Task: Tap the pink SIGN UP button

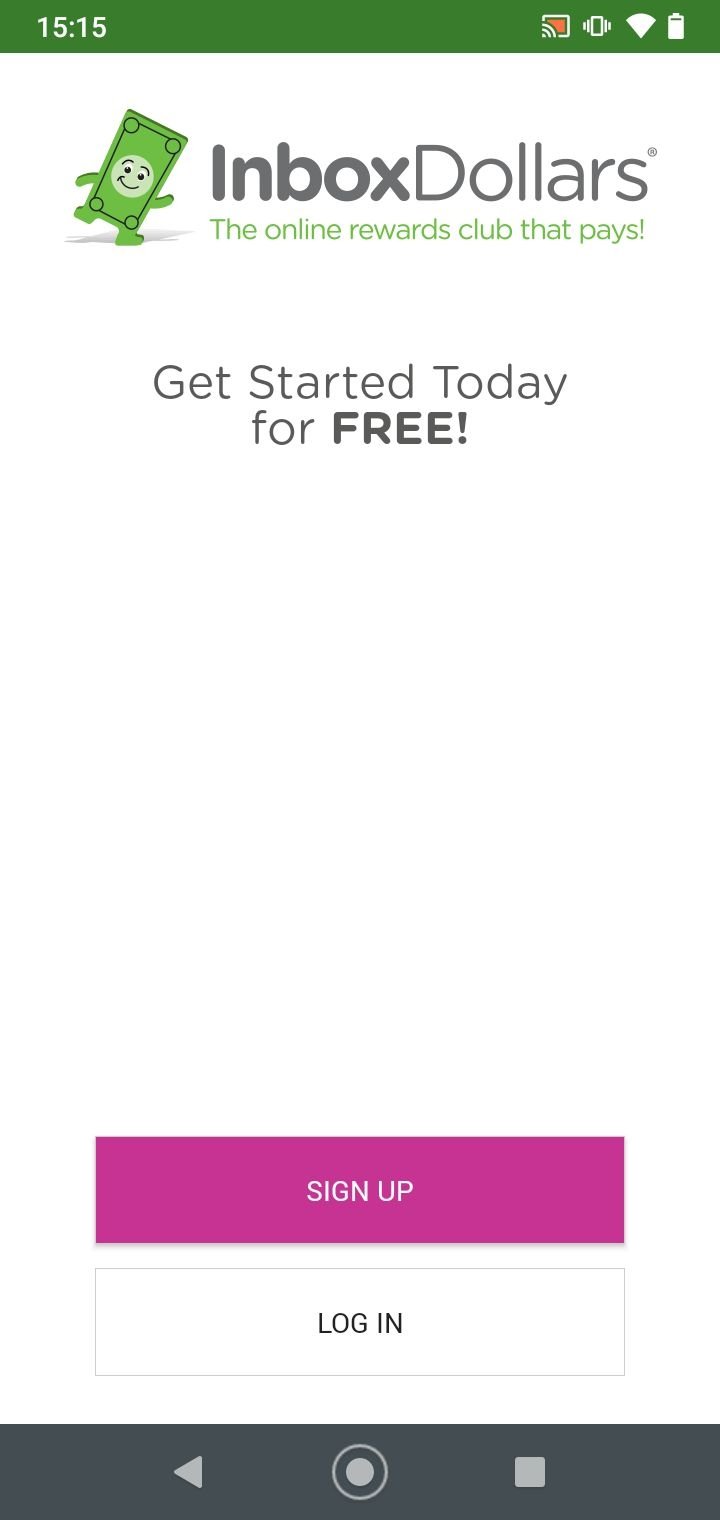Action: point(360,1190)
